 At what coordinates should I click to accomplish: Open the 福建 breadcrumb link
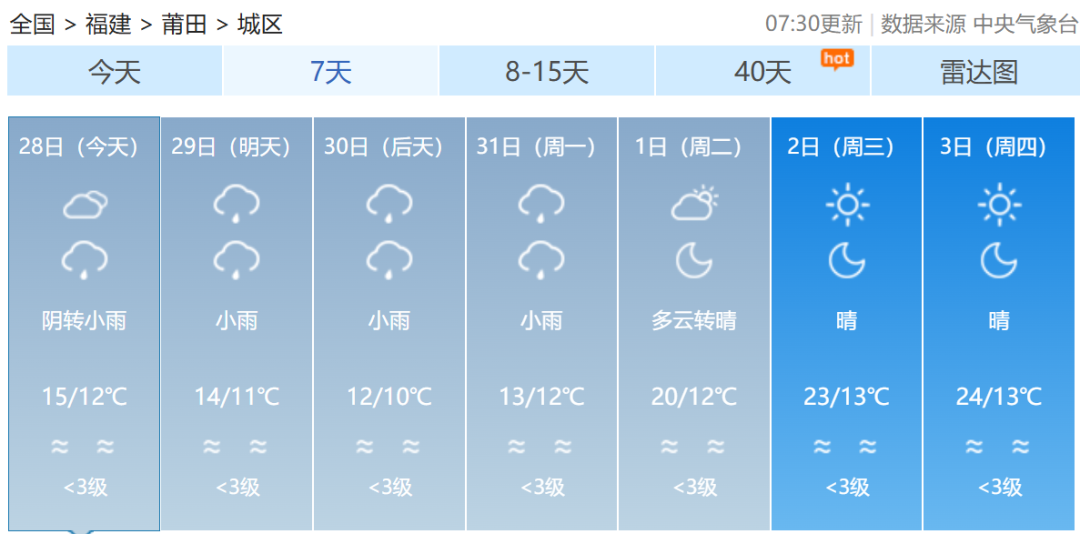(x=108, y=24)
